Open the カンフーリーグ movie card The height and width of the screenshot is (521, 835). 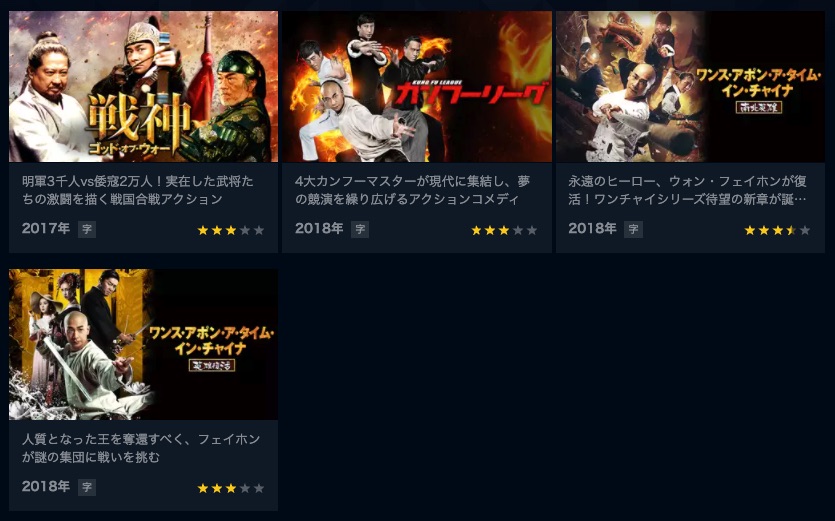click(417, 87)
